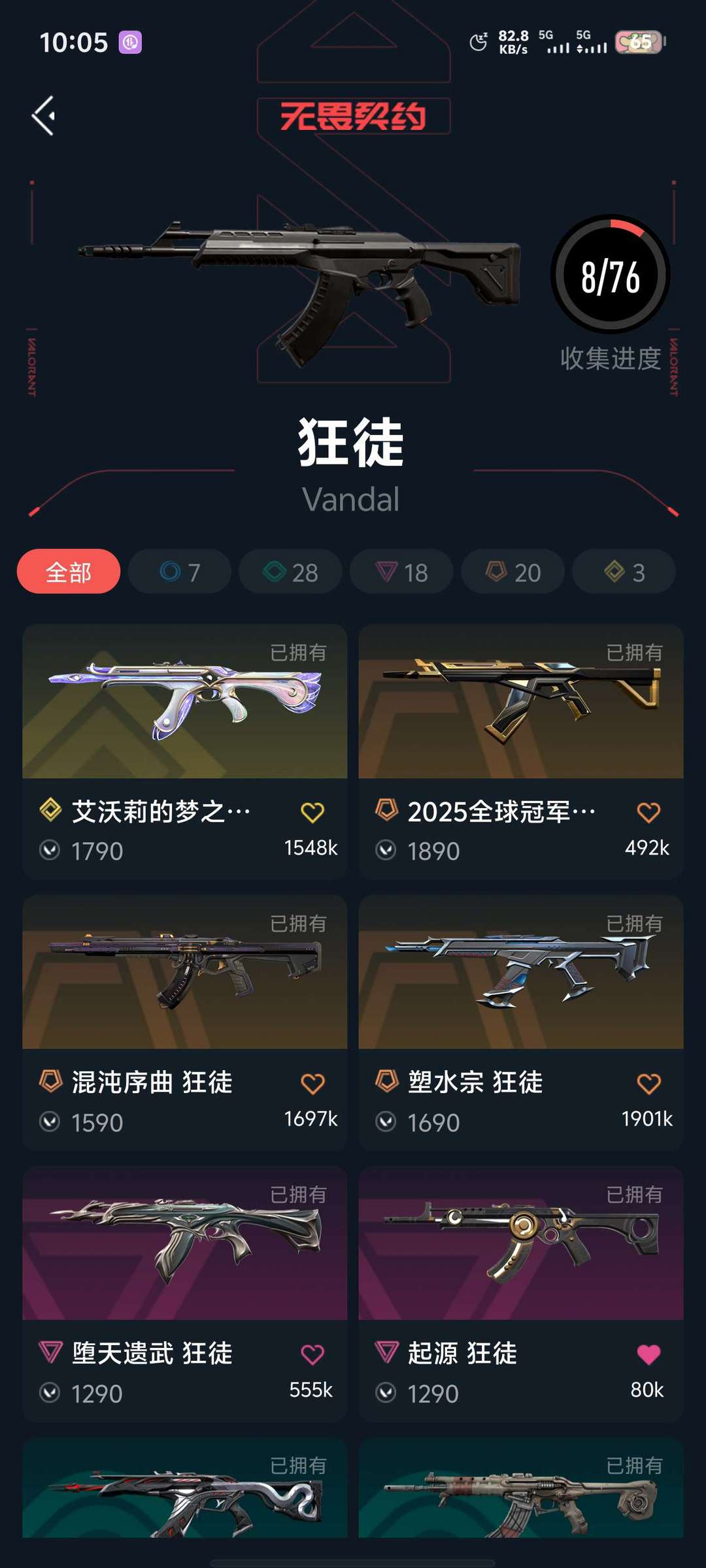Screen dimensions: 706x1568
Task: Open the 2025全球冠军 skin card
Action: [x=521, y=751]
